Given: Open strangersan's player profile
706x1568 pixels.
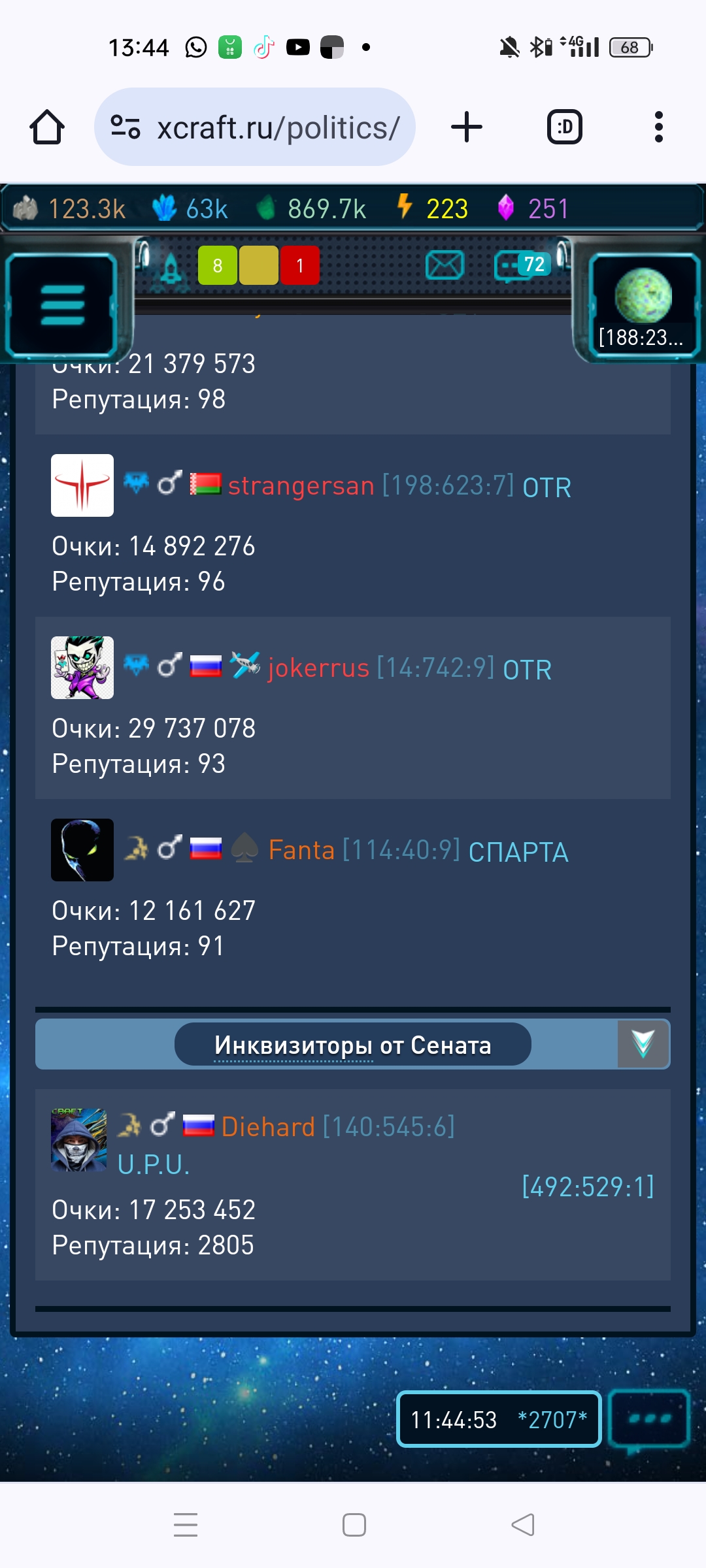Looking at the screenshot, I should tap(301, 486).
